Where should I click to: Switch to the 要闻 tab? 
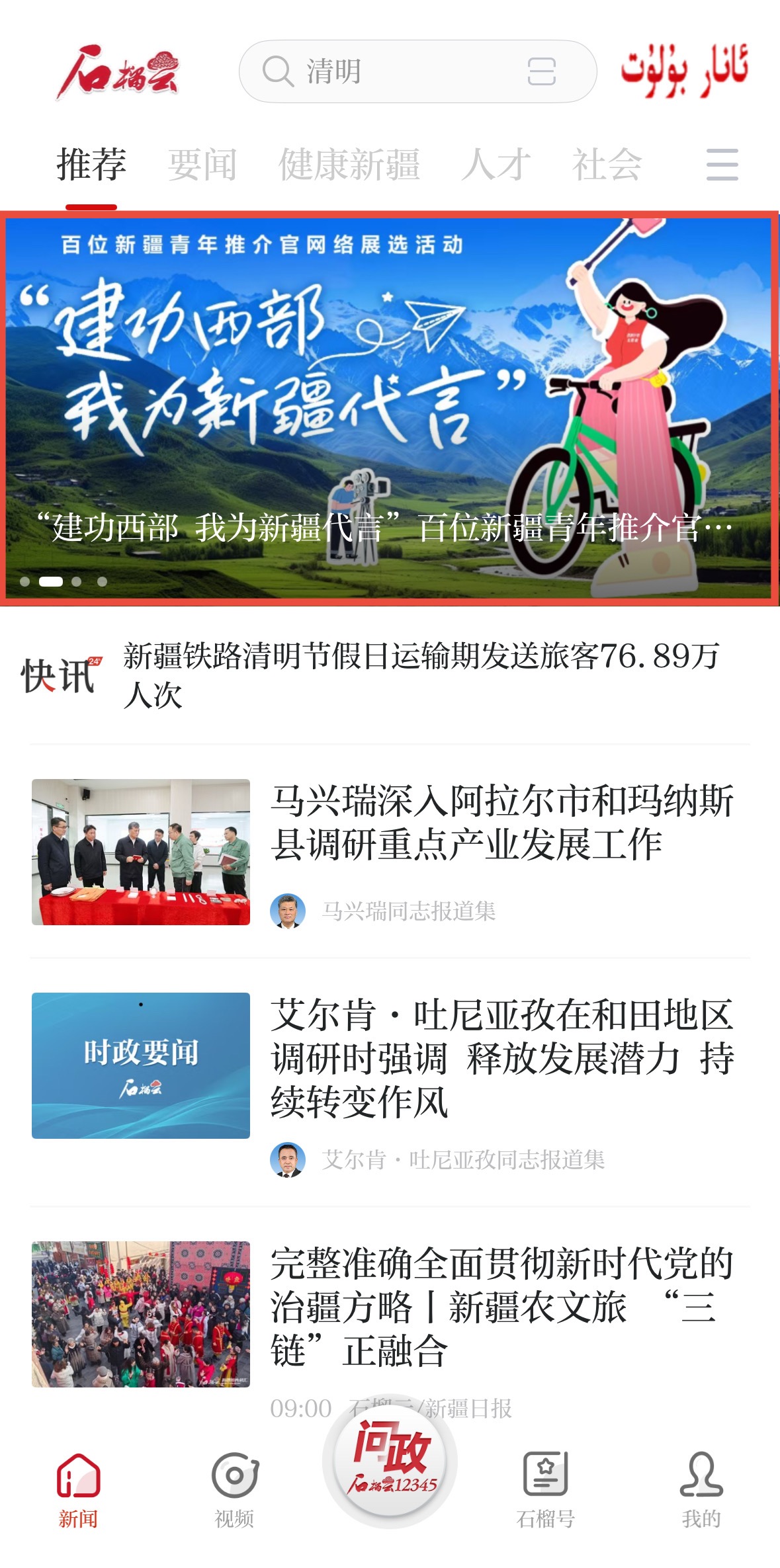click(202, 164)
